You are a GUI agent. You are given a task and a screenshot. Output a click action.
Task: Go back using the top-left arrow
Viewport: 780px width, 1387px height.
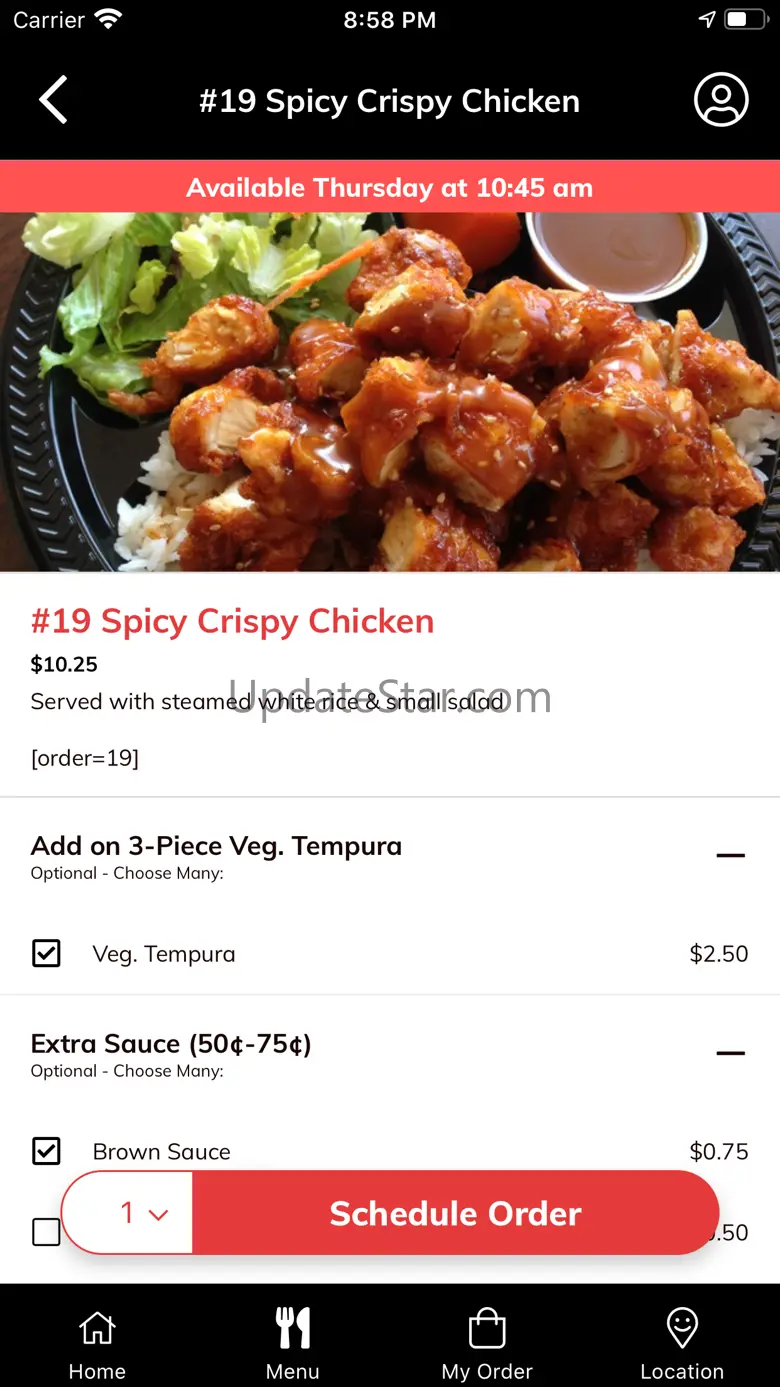53,101
